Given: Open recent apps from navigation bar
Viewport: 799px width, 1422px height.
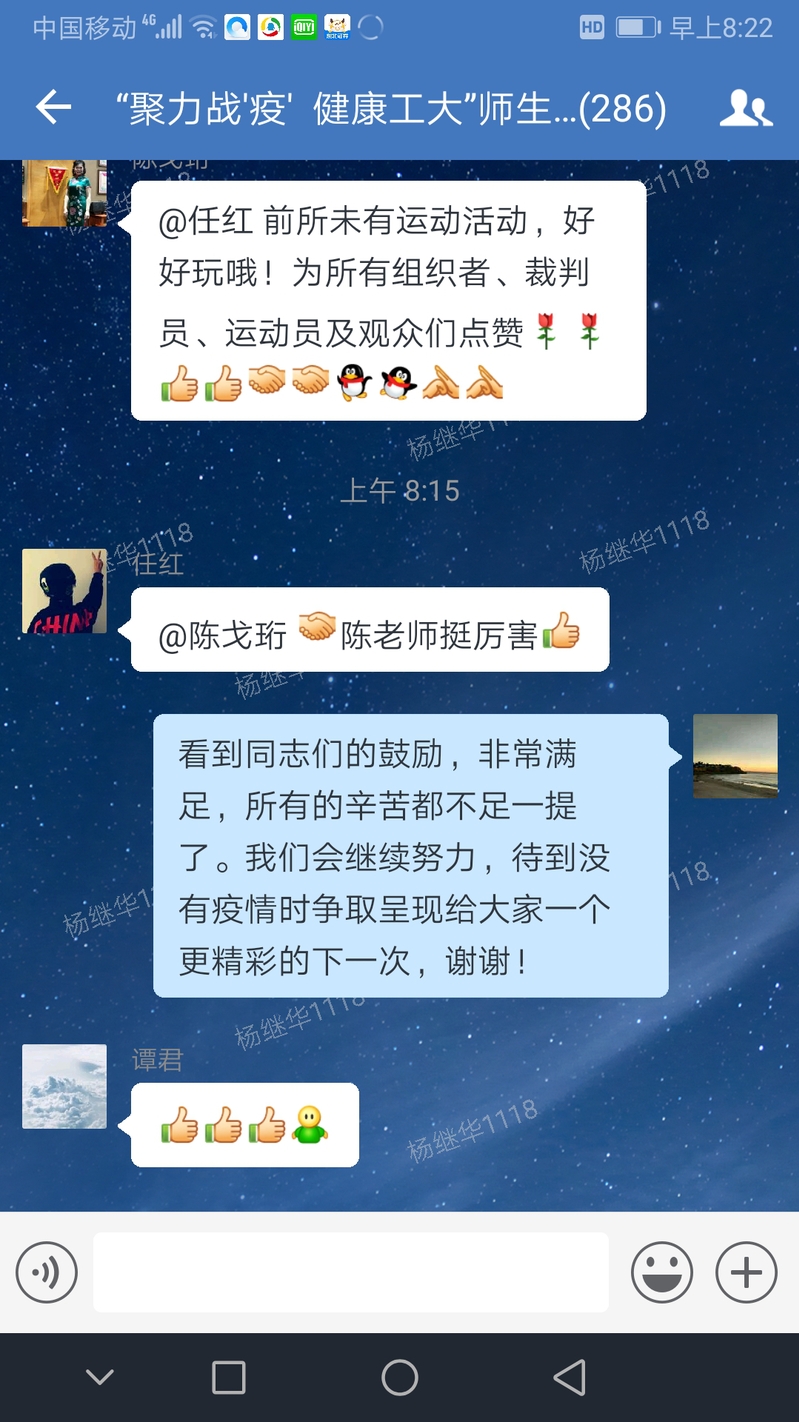Looking at the screenshot, I should tap(229, 1378).
